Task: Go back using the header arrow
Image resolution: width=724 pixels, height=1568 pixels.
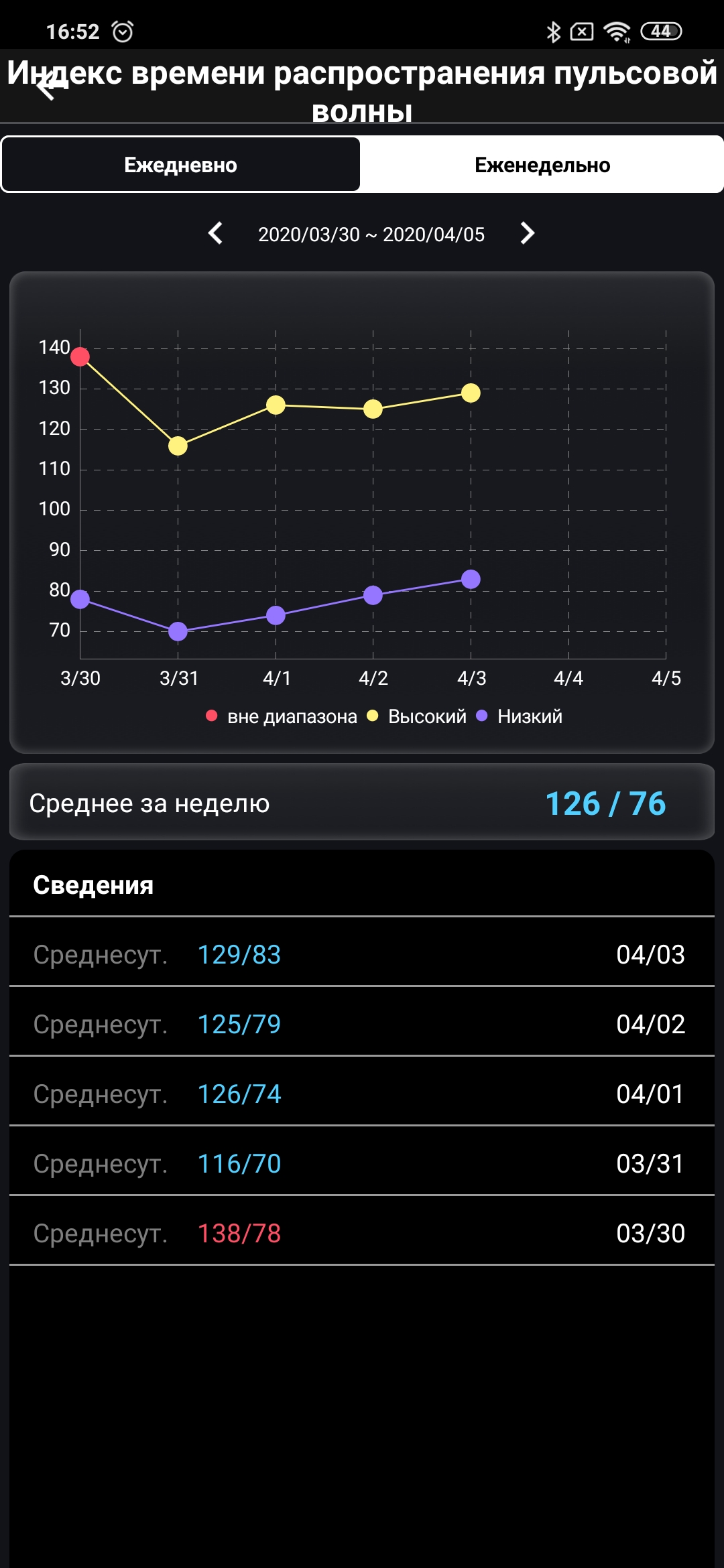Action: coord(46,86)
